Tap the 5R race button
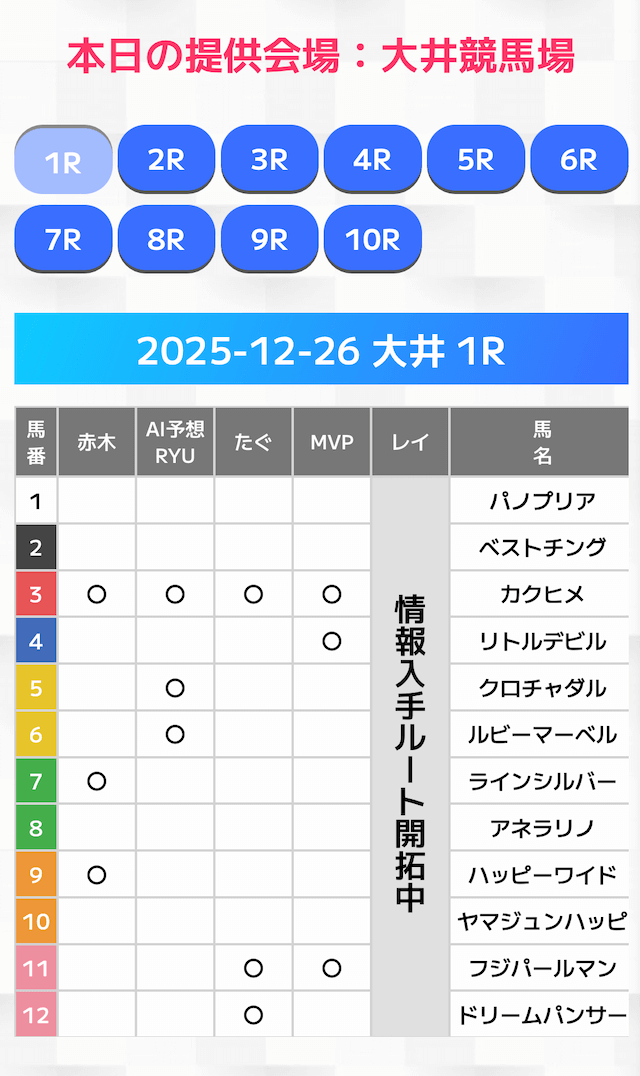The width and height of the screenshot is (640, 1076). point(475,159)
